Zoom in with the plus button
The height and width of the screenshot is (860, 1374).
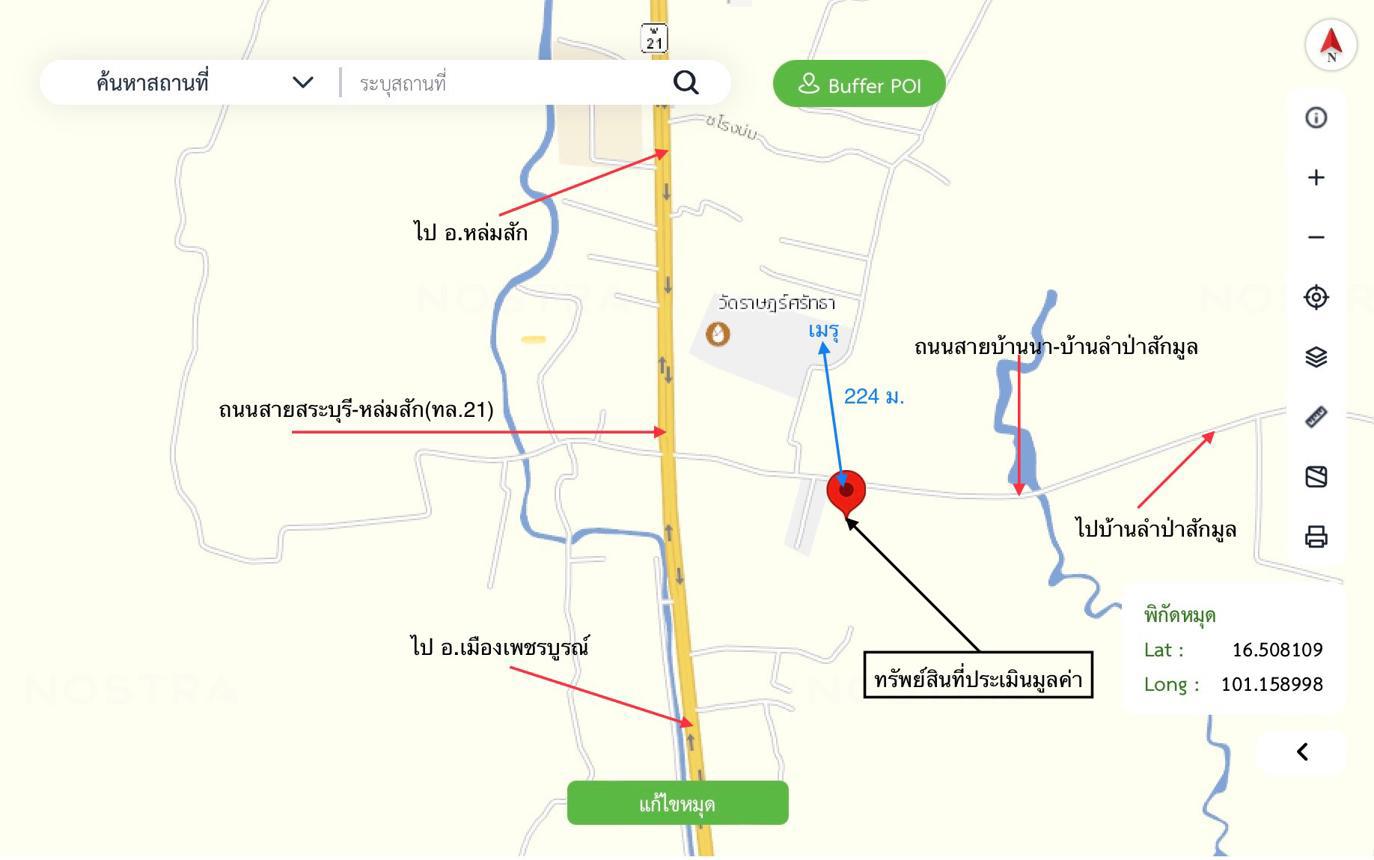[1316, 178]
